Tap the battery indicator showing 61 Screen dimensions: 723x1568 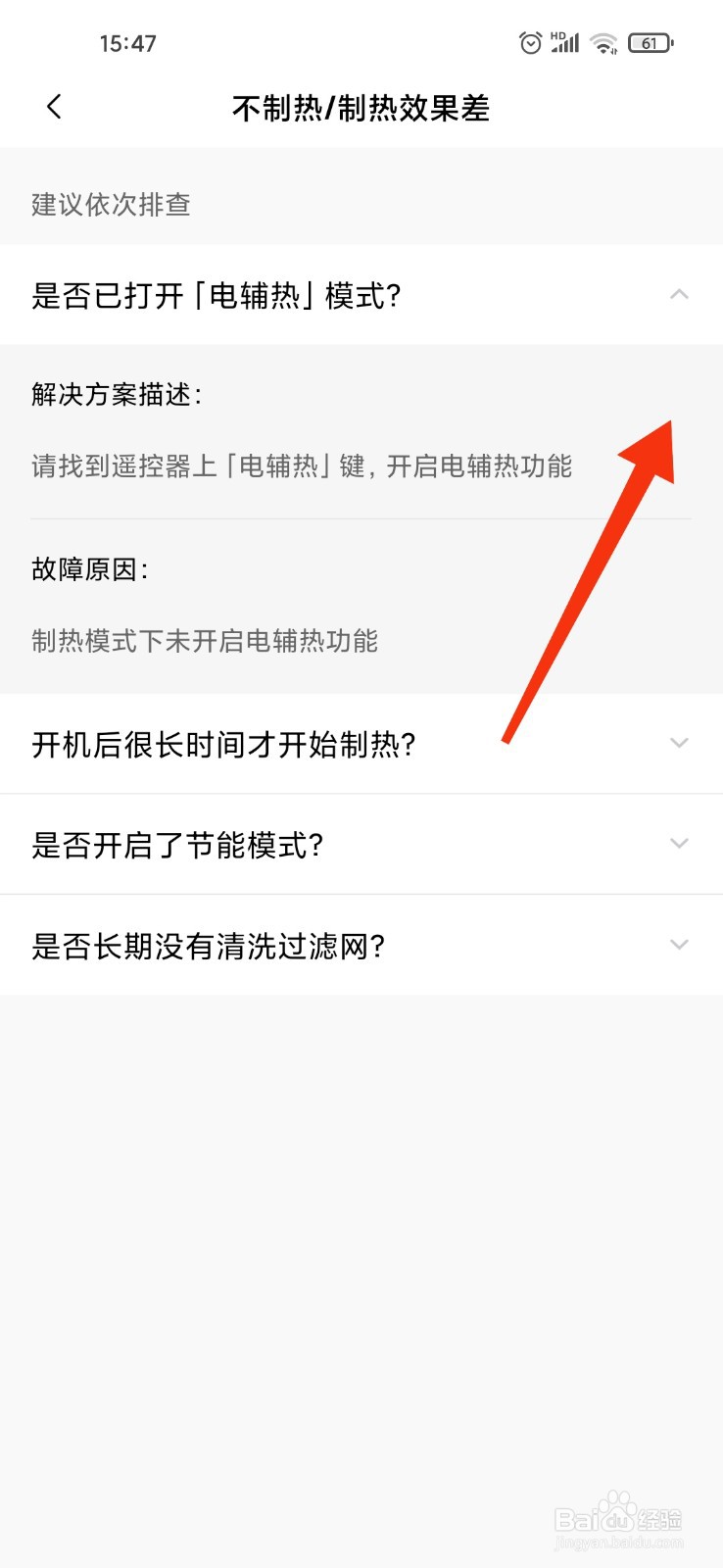coord(650,42)
